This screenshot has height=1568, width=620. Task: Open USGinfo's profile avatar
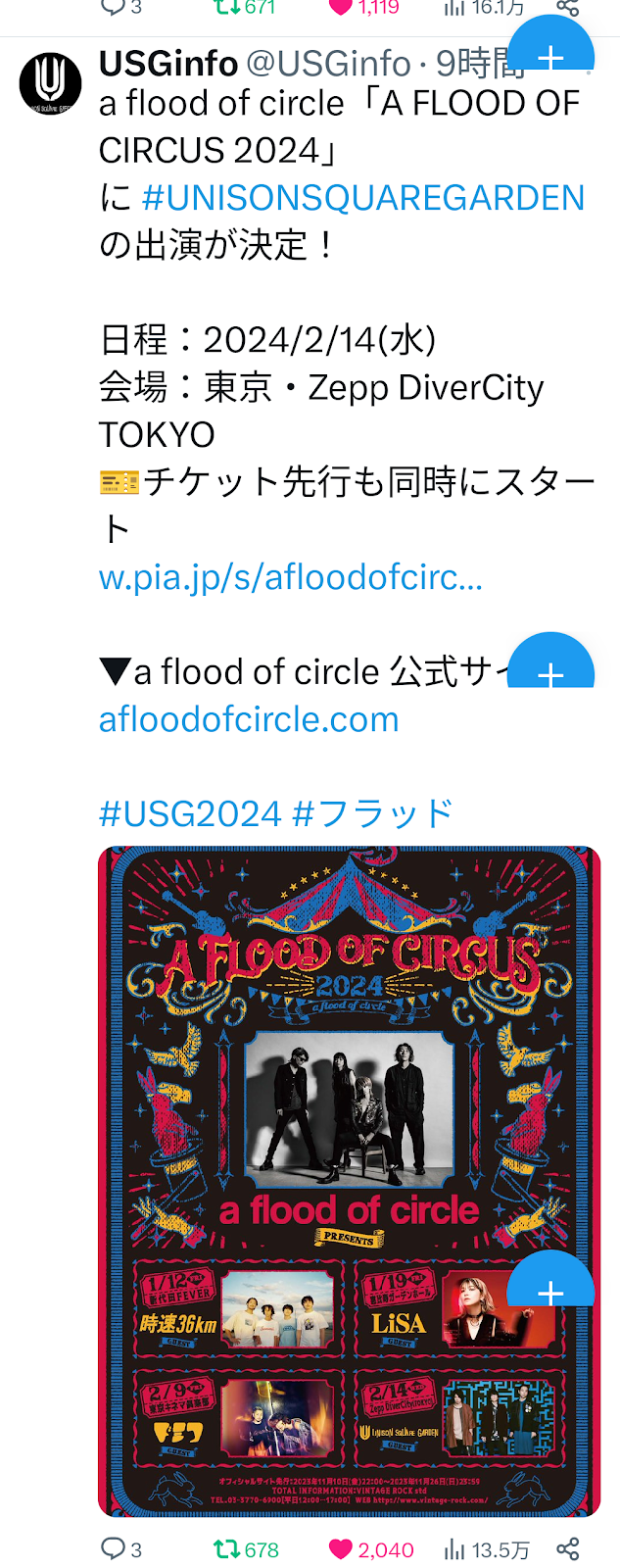coord(50,83)
